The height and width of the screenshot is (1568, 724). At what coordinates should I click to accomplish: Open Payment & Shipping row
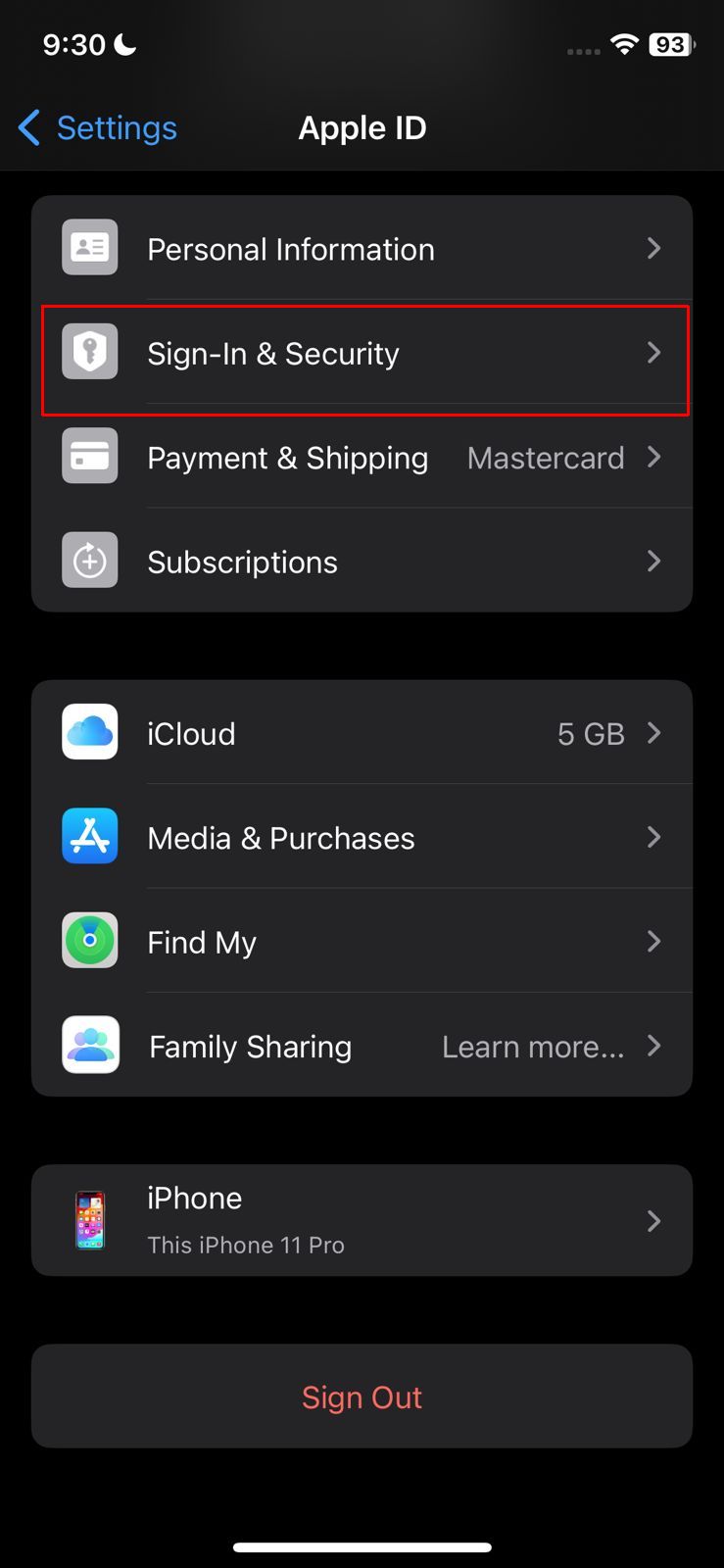pyautogui.click(x=362, y=458)
